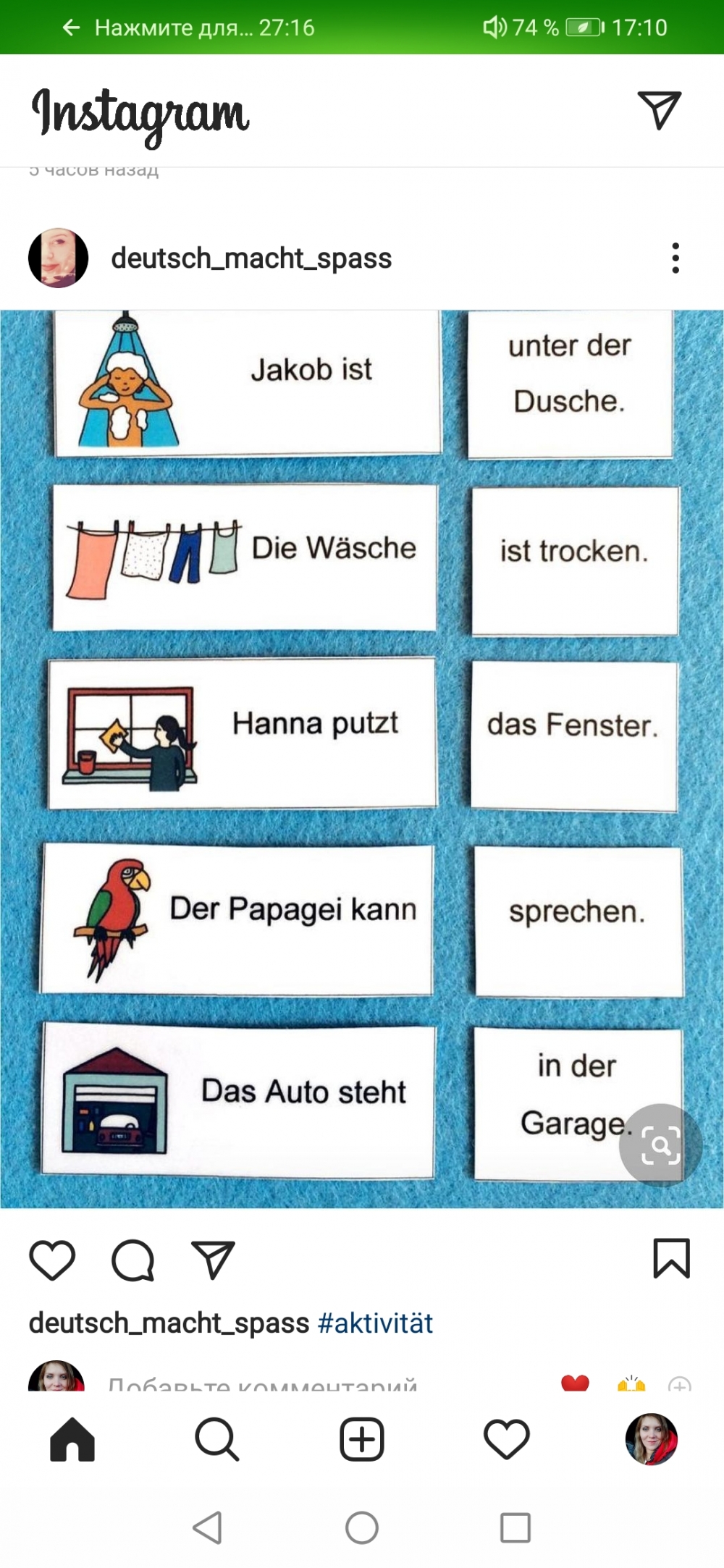The width and height of the screenshot is (724, 1568).
Task: Switch to the Search tab
Action: 216,1440
